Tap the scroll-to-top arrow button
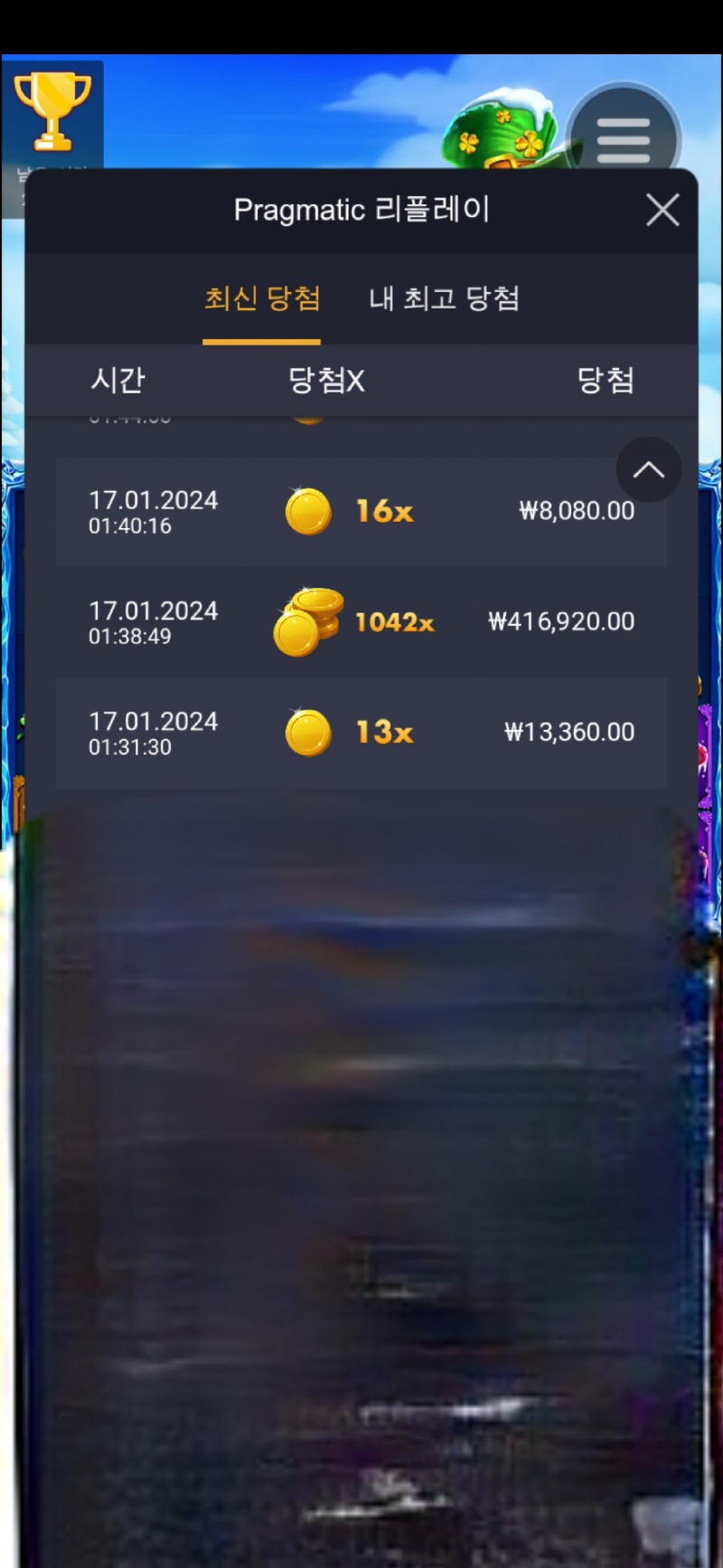This screenshot has width=723, height=1568. click(649, 469)
